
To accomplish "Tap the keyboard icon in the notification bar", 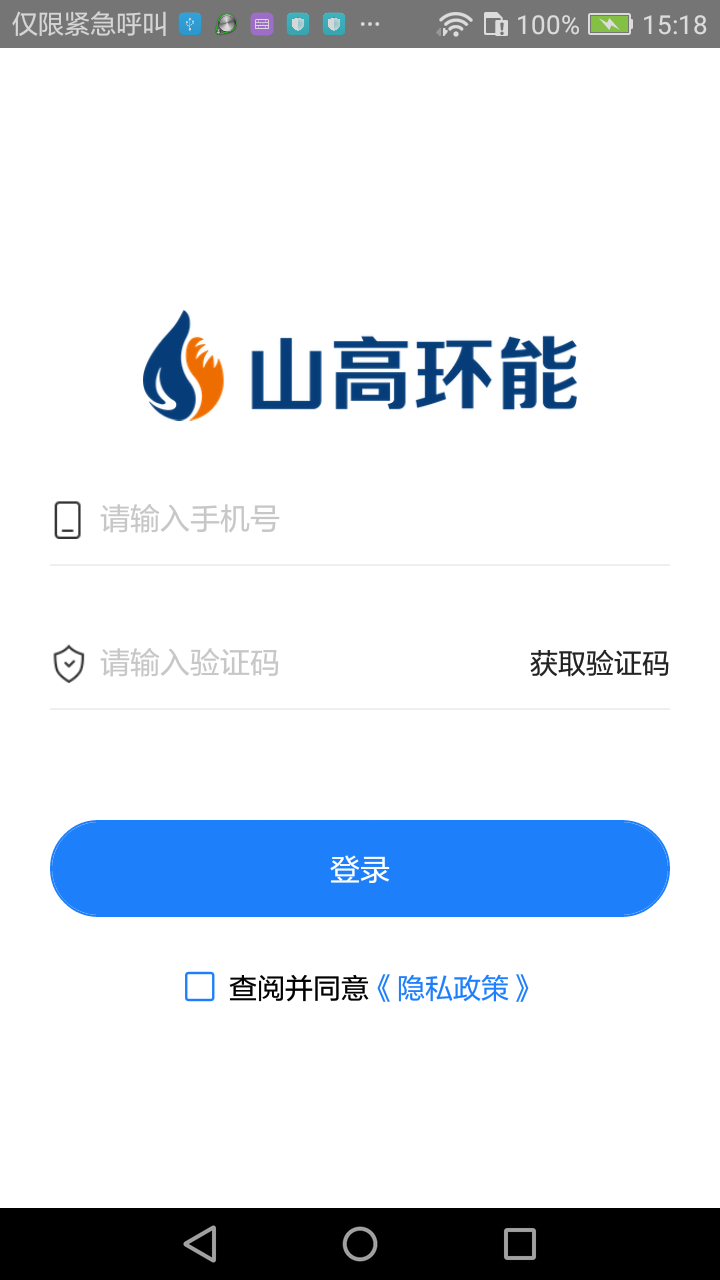I will point(261,23).
